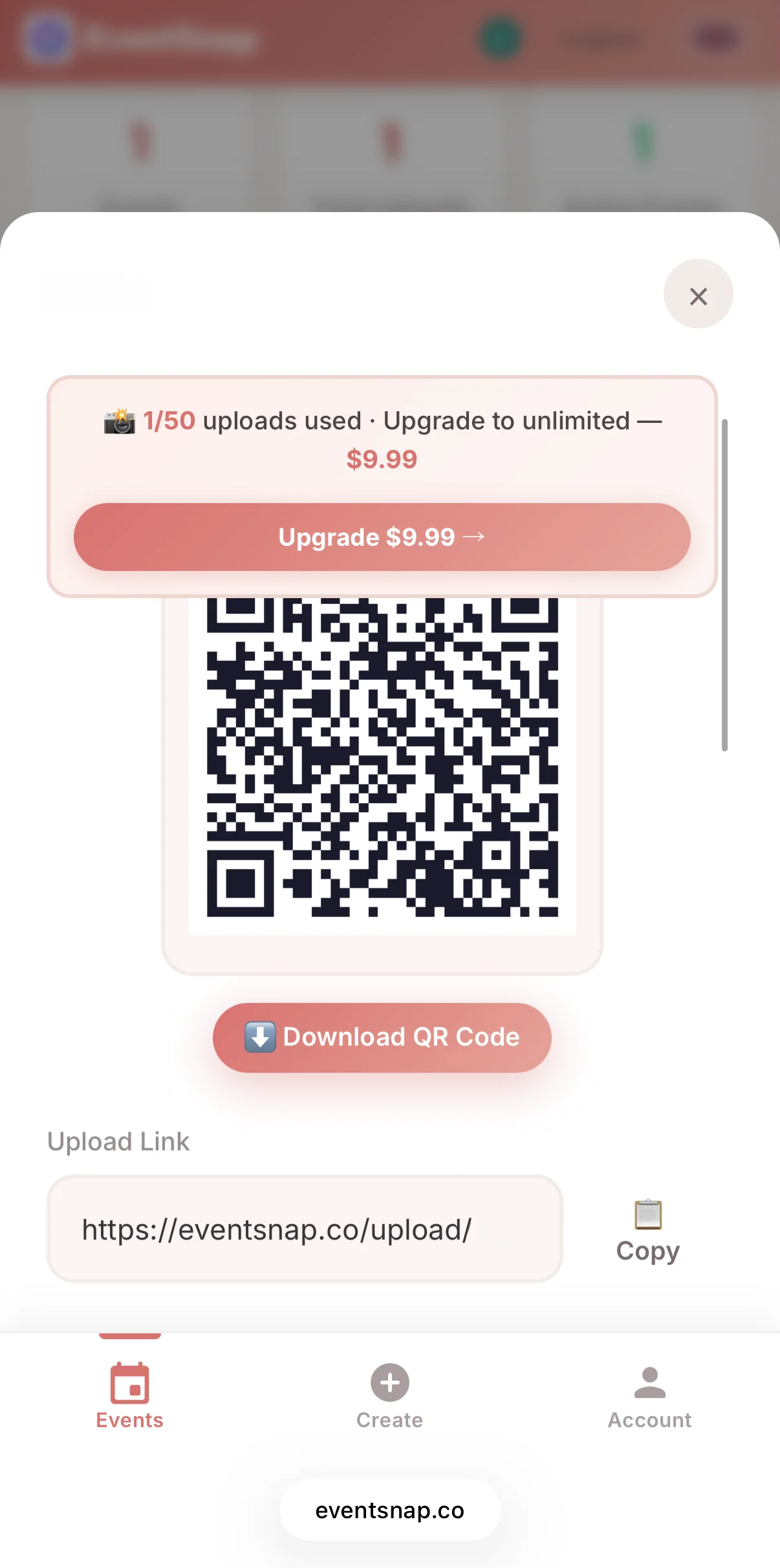The width and height of the screenshot is (780, 1568).
Task: Tap the eventsnap.co address bar
Action: [x=389, y=1510]
